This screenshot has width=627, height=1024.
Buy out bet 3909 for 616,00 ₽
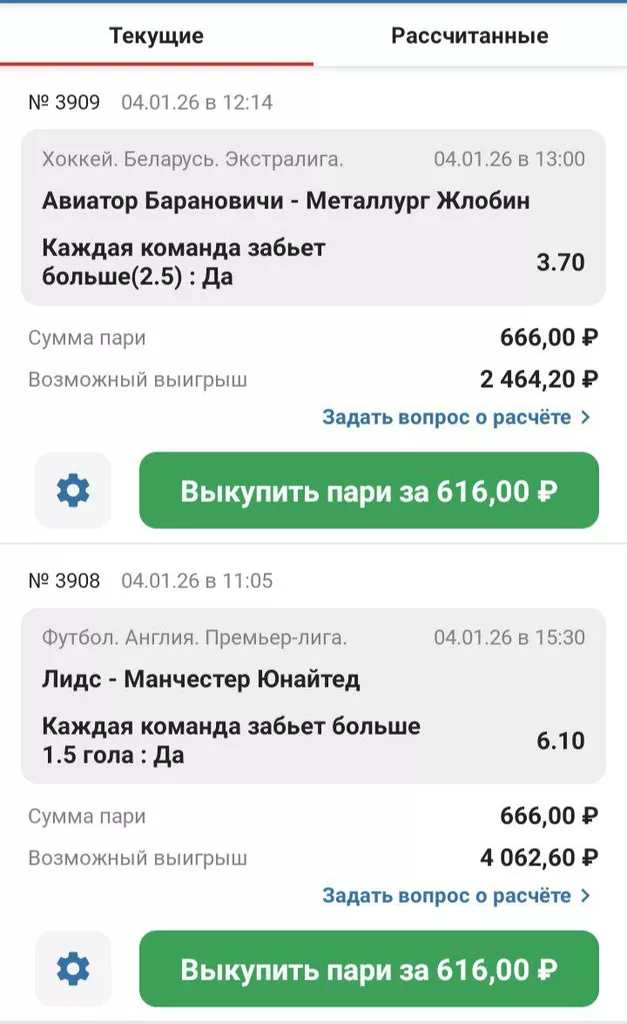pos(368,491)
